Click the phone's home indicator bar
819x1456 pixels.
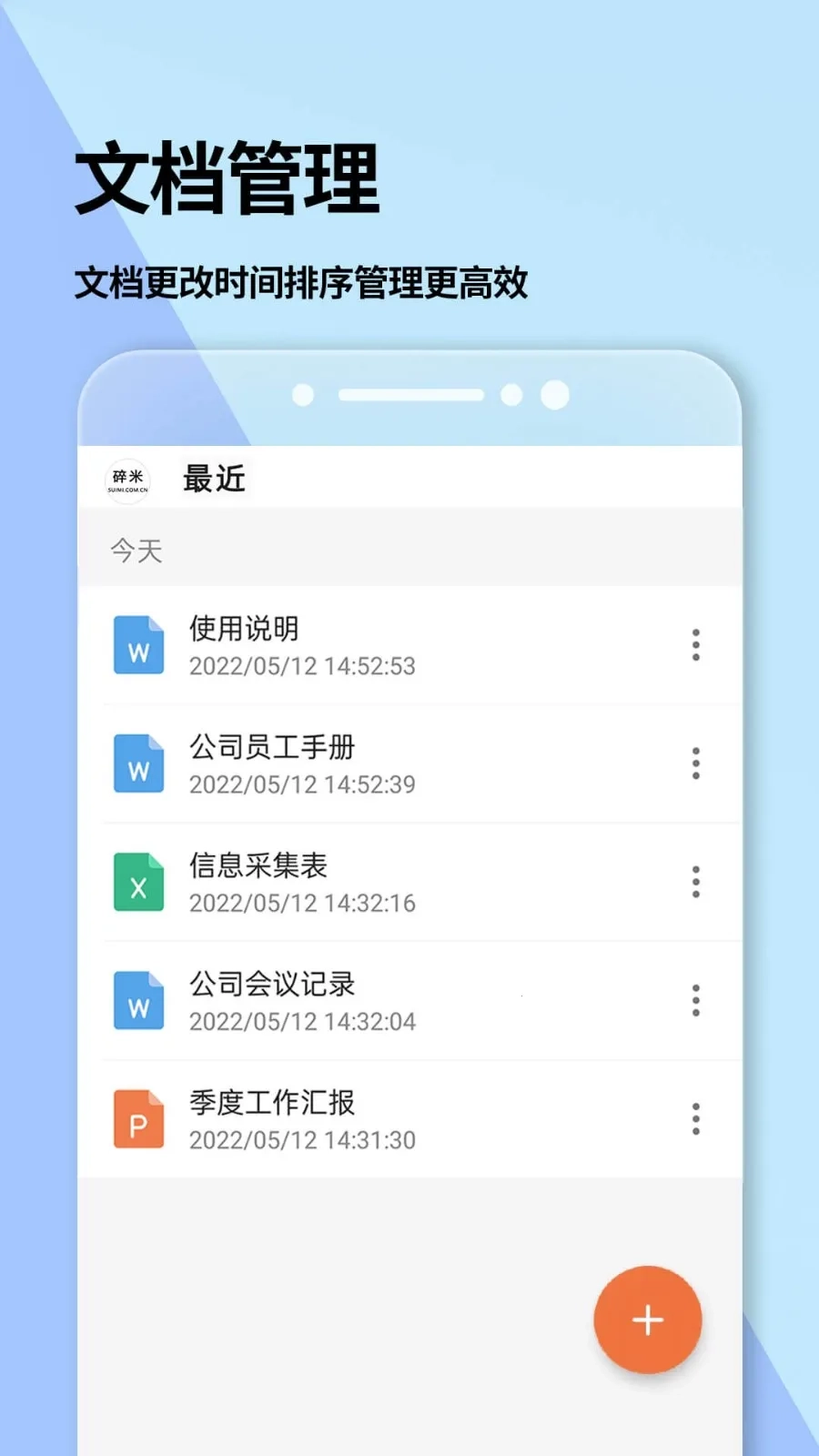(411, 395)
